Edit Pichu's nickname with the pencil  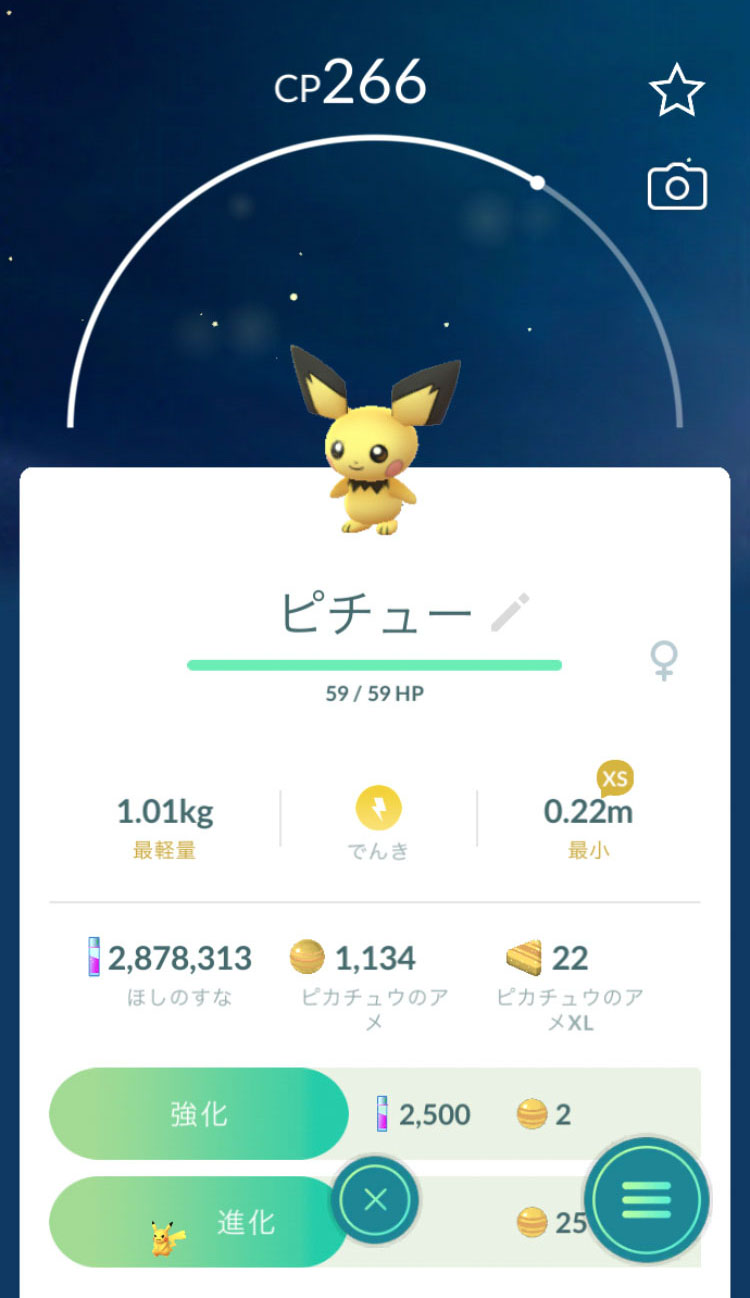510,613
